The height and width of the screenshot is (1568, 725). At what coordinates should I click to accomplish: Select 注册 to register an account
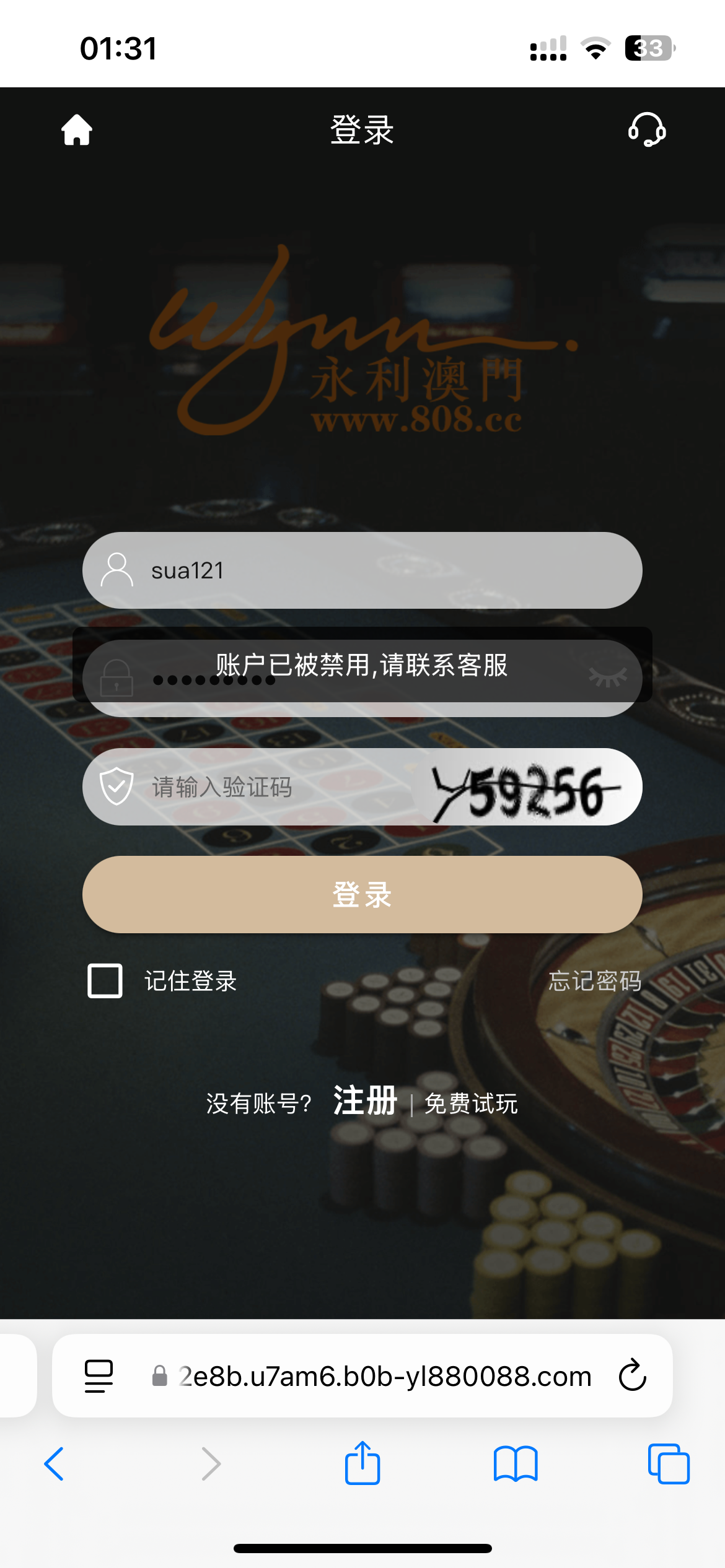click(365, 1101)
